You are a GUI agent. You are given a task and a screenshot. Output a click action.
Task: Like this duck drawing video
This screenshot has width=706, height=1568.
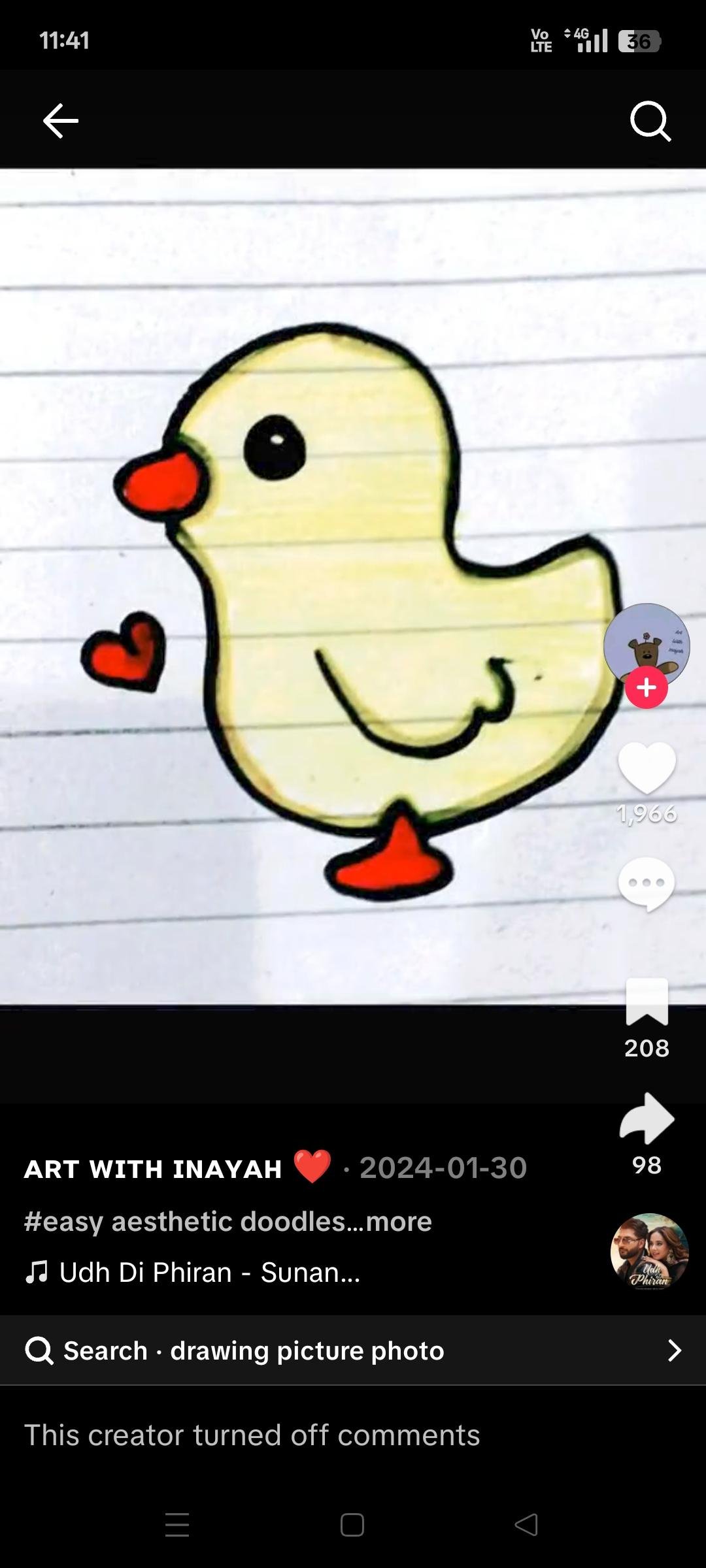pyautogui.click(x=647, y=768)
